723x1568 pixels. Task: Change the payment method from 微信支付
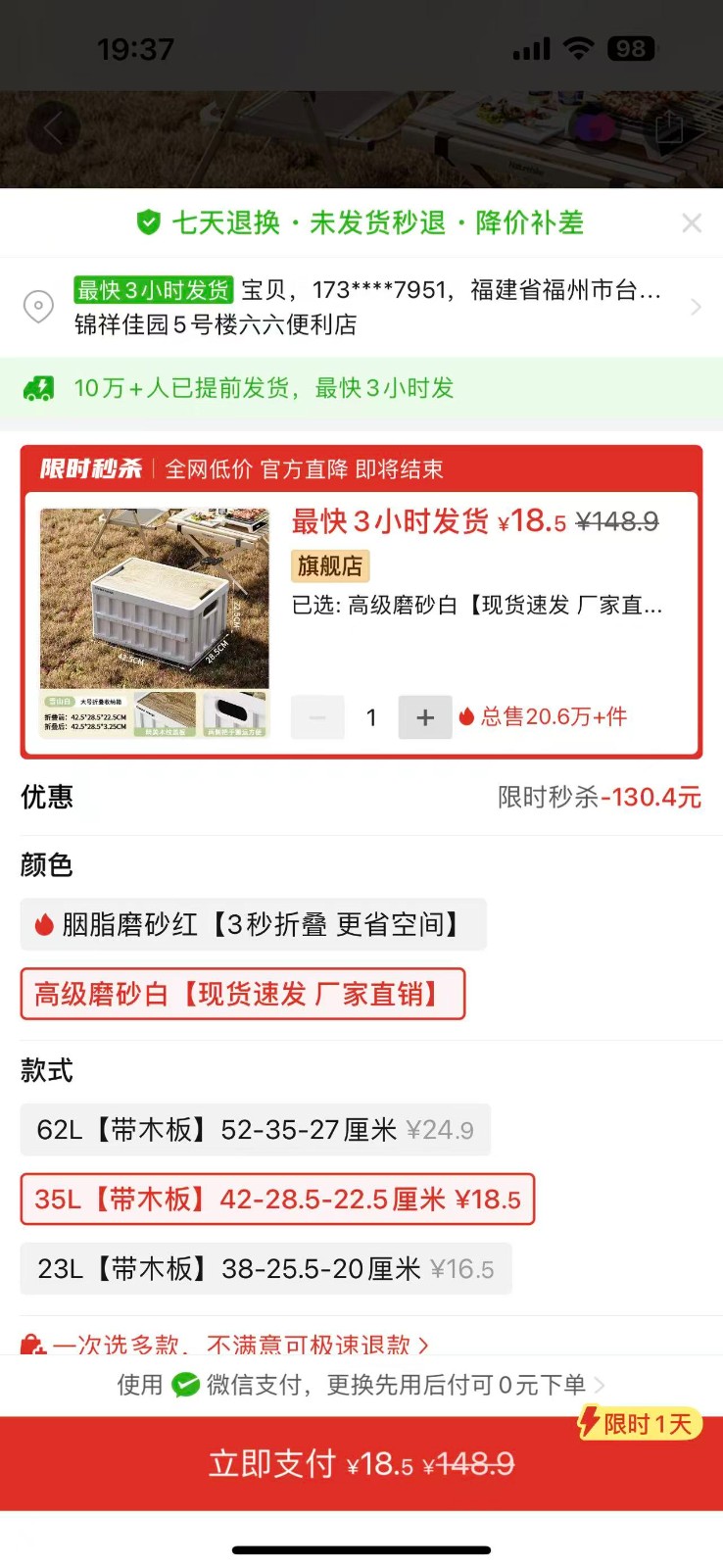(x=361, y=1385)
